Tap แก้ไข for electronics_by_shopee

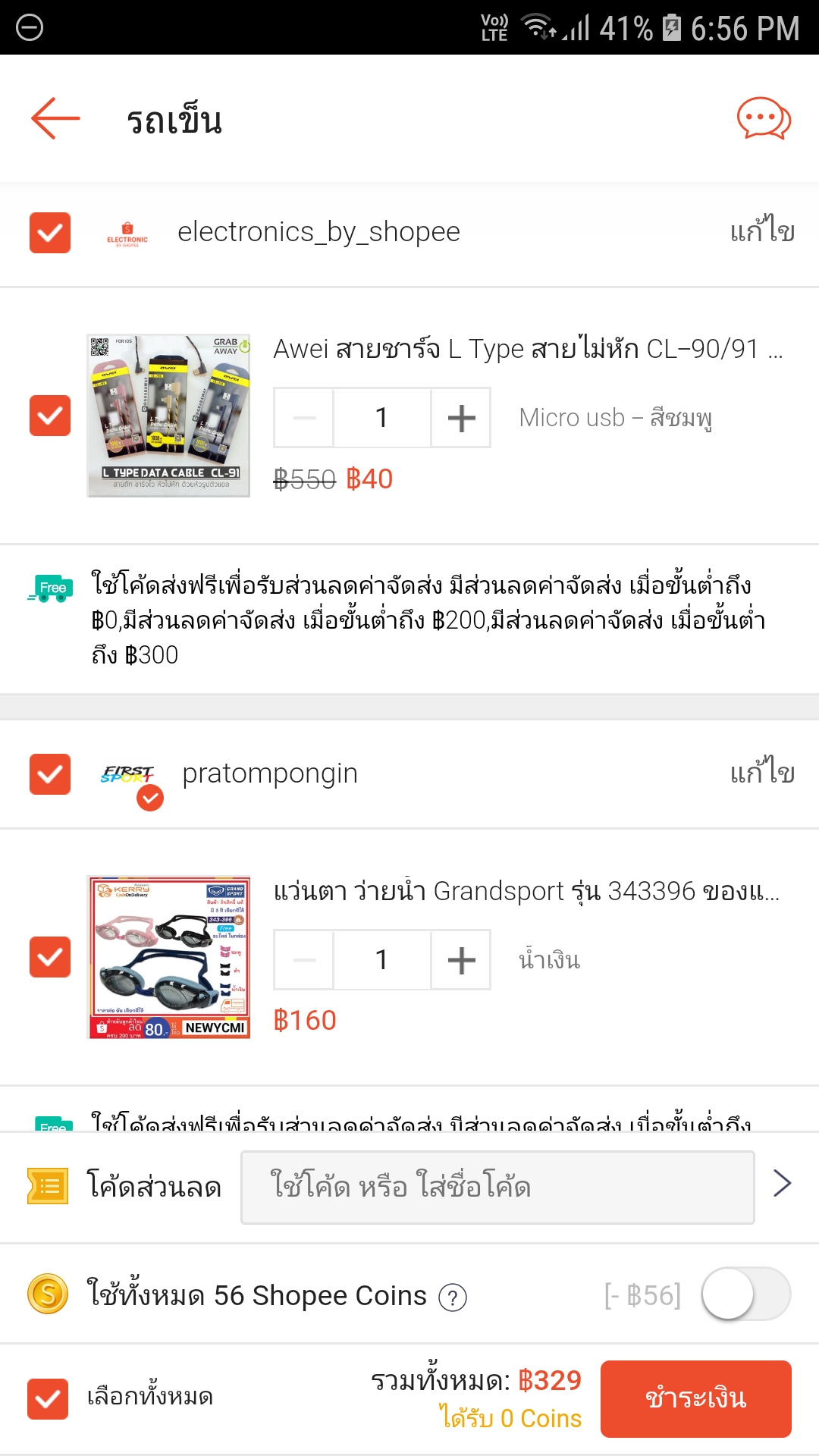point(762,231)
